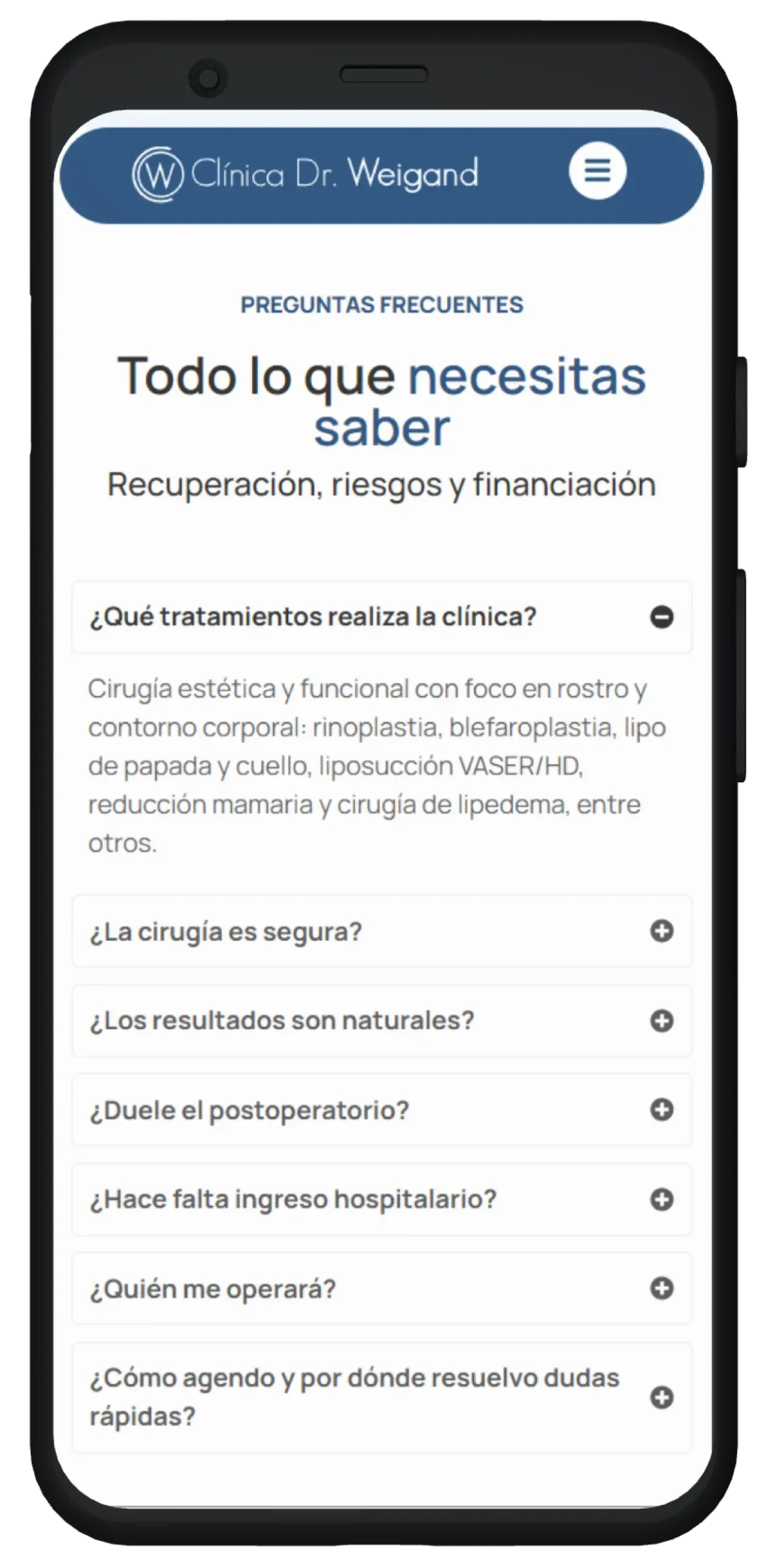Collapse the '¿Qué tratamientos realiza la clínica?' question
The width and height of the screenshot is (766, 1568).
(x=381, y=617)
